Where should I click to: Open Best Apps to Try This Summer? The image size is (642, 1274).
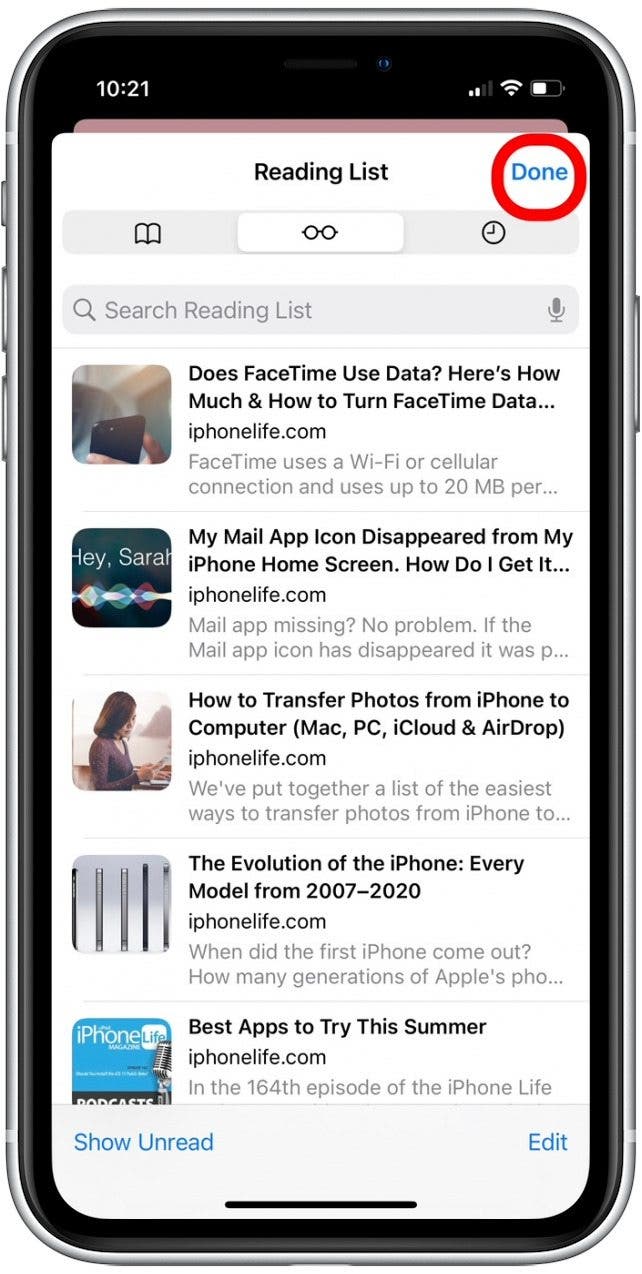click(373, 1057)
